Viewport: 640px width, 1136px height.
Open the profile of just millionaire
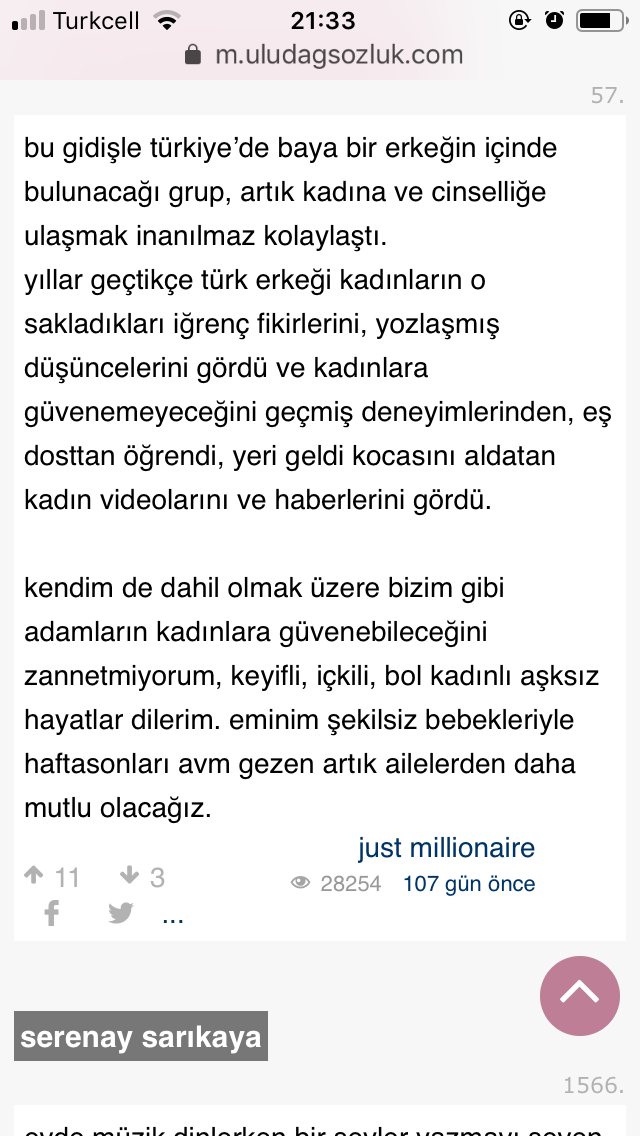446,848
